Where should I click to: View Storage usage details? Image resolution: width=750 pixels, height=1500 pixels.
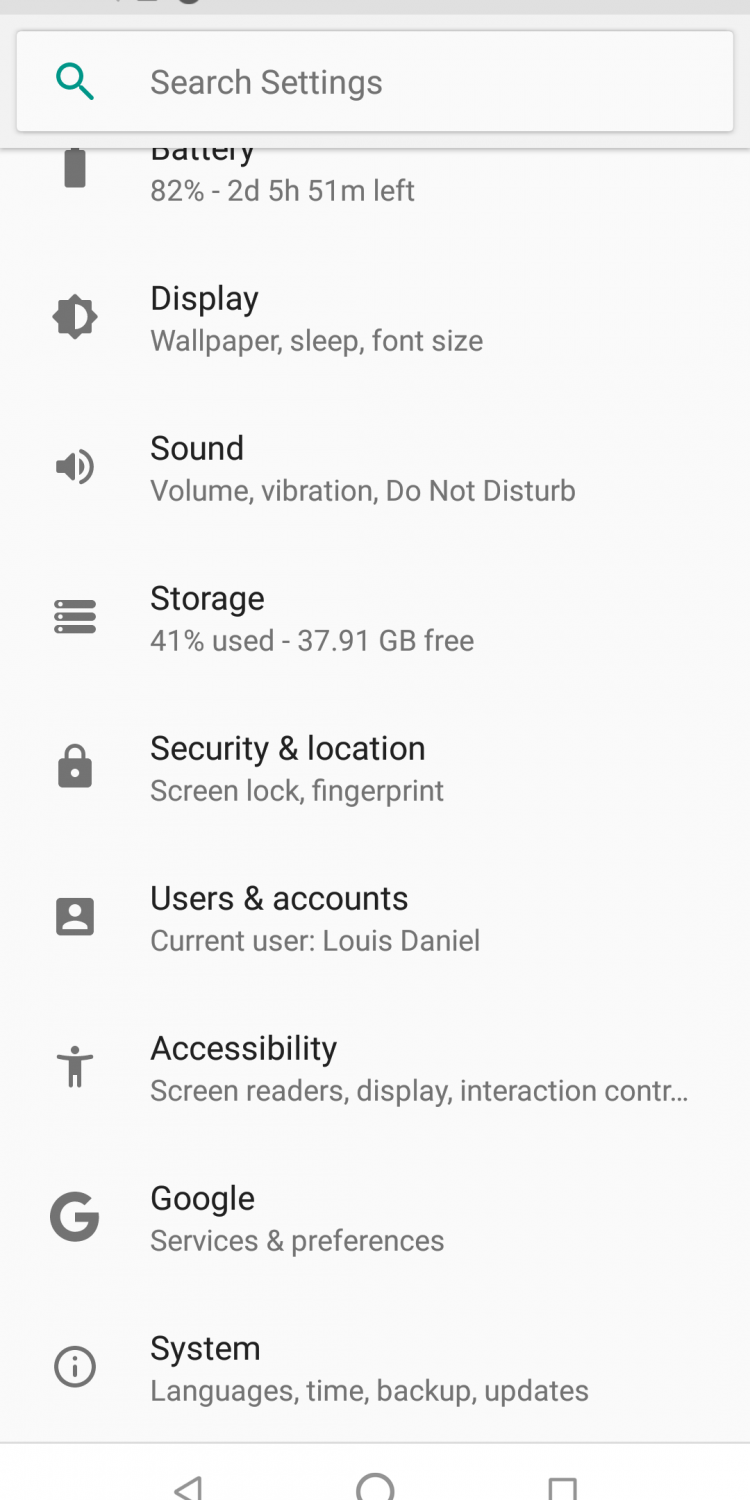(312, 619)
